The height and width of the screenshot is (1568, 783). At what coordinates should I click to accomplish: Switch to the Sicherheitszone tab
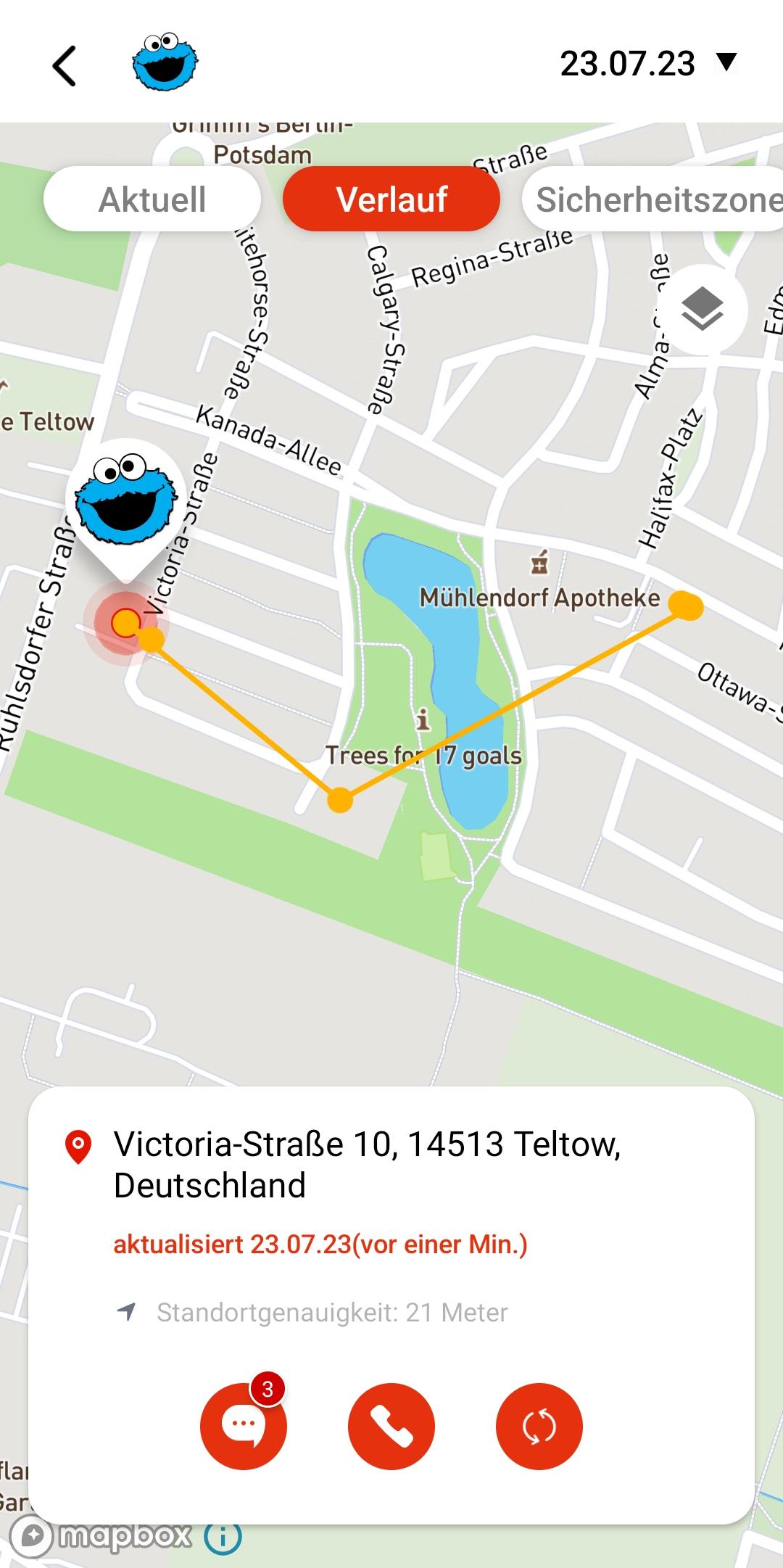[x=652, y=199]
